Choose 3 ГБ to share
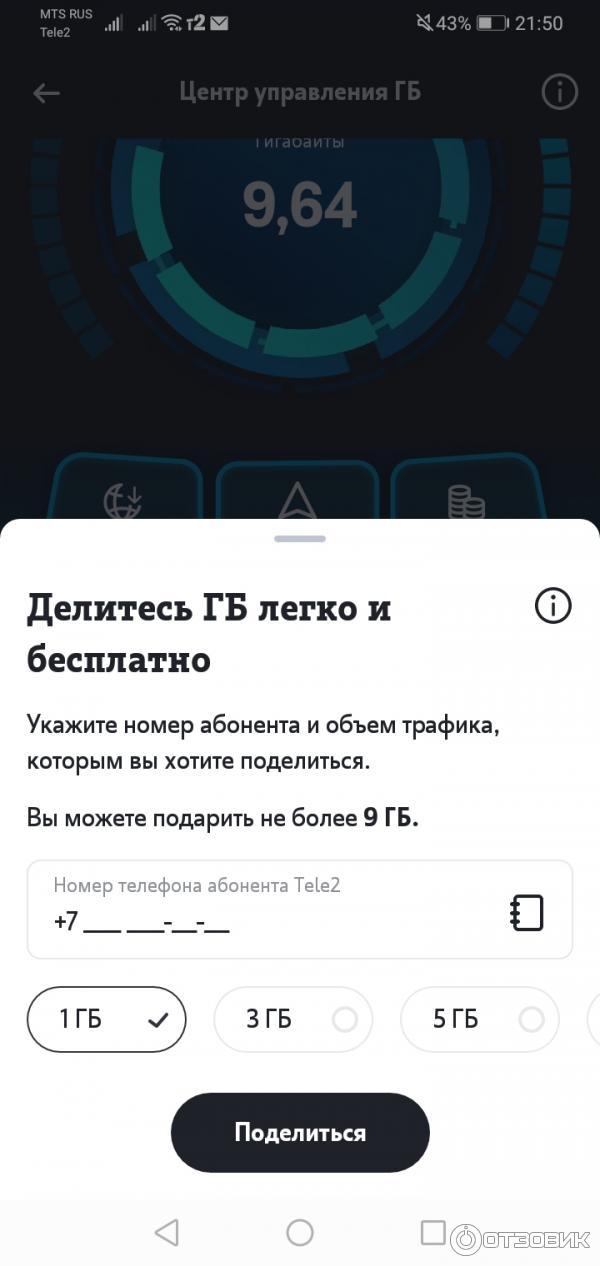This screenshot has height=1266, width=600. pyautogui.click(x=293, y=1019)
